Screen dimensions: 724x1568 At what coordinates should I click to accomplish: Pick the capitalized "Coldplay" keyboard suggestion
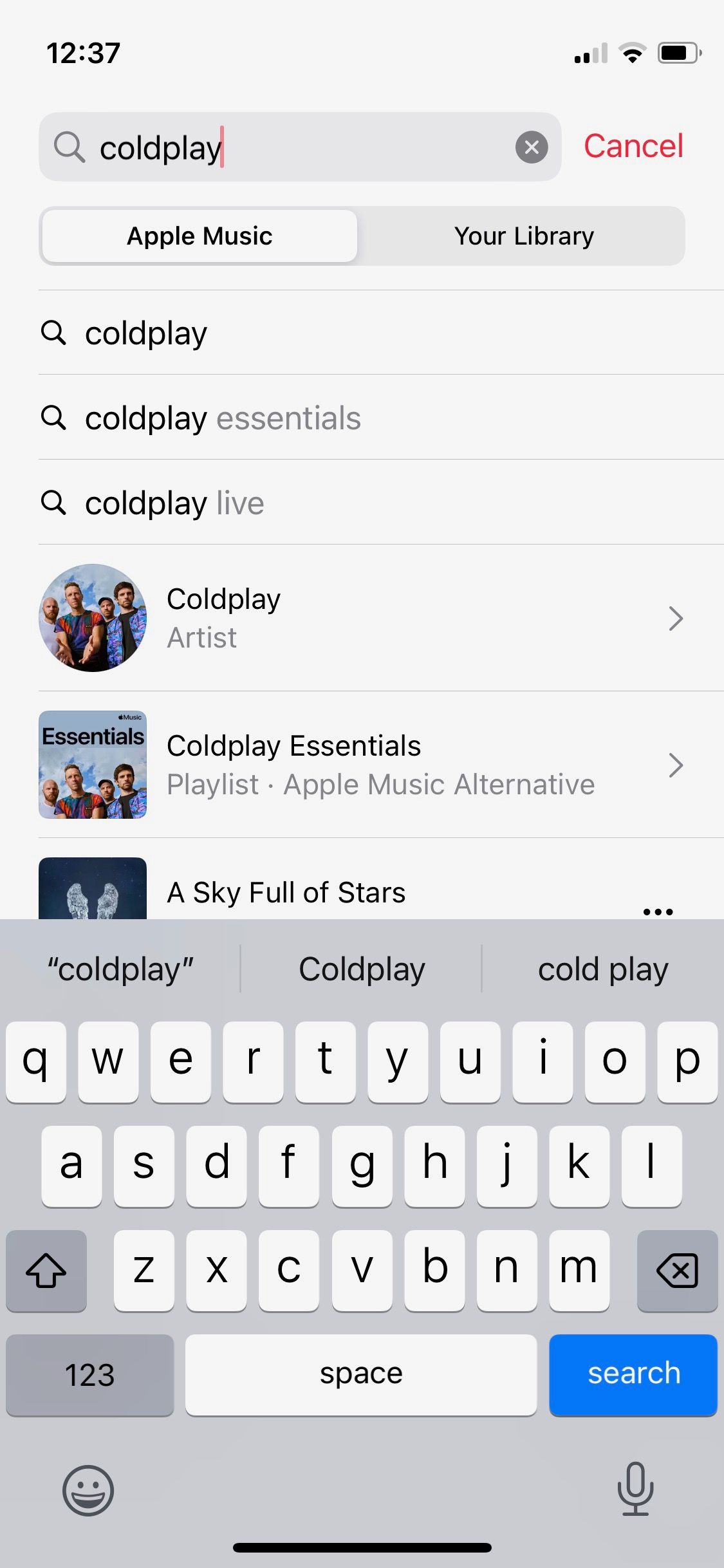tap(362, 969)
